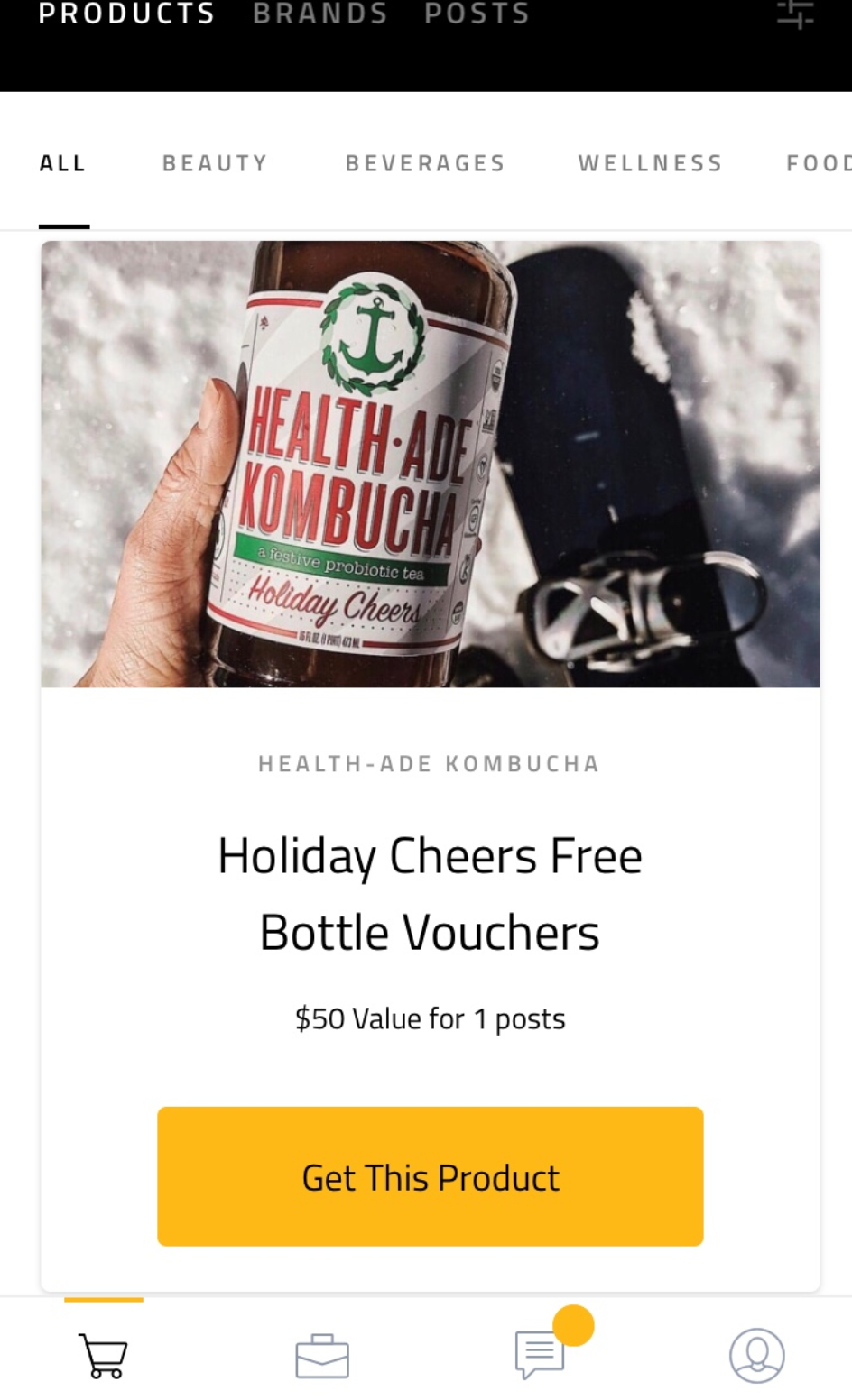Tap Get This Product button
Viewport: 852px width, 1400px height.
430,1176
